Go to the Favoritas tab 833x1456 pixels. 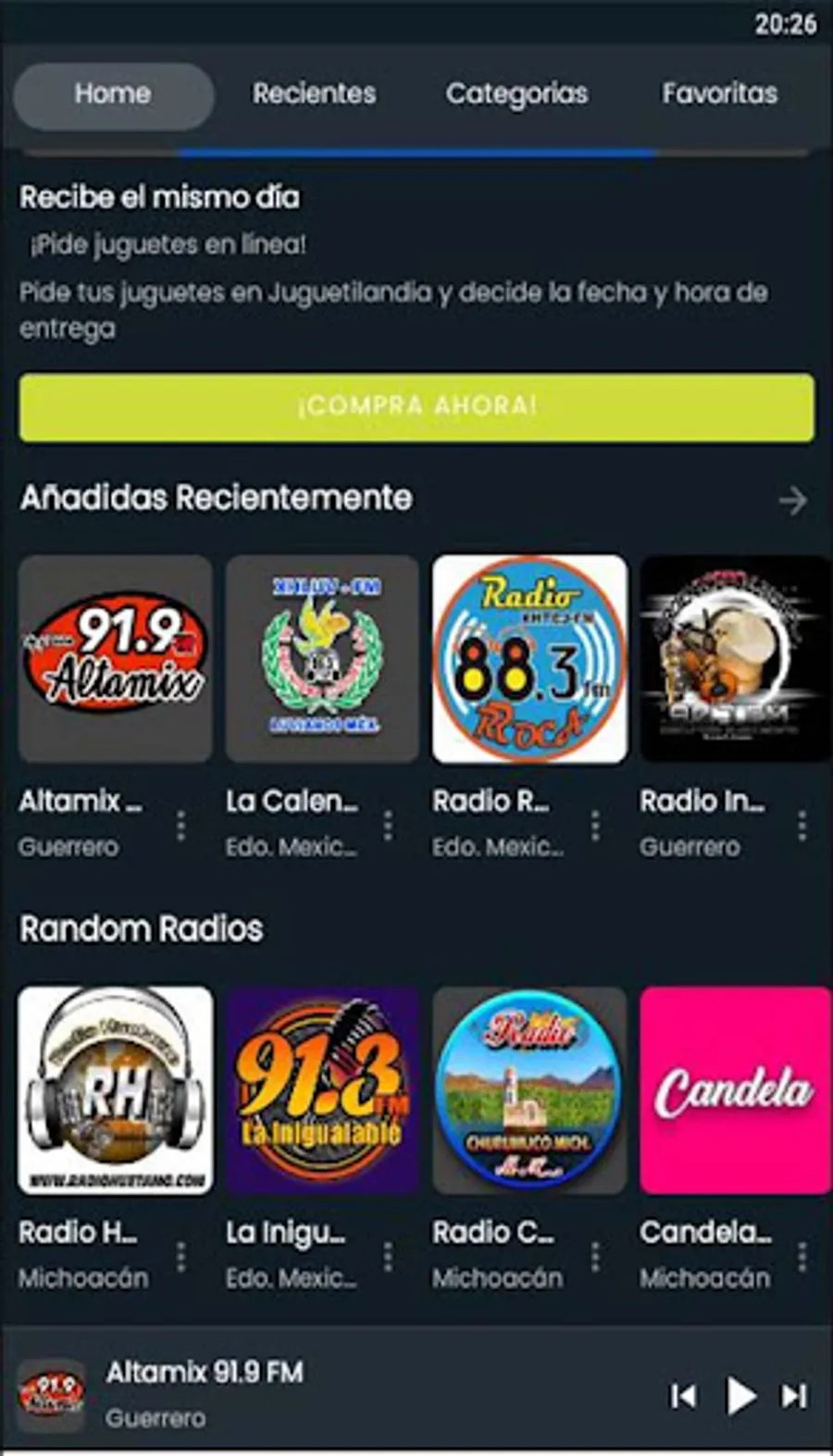719,93
